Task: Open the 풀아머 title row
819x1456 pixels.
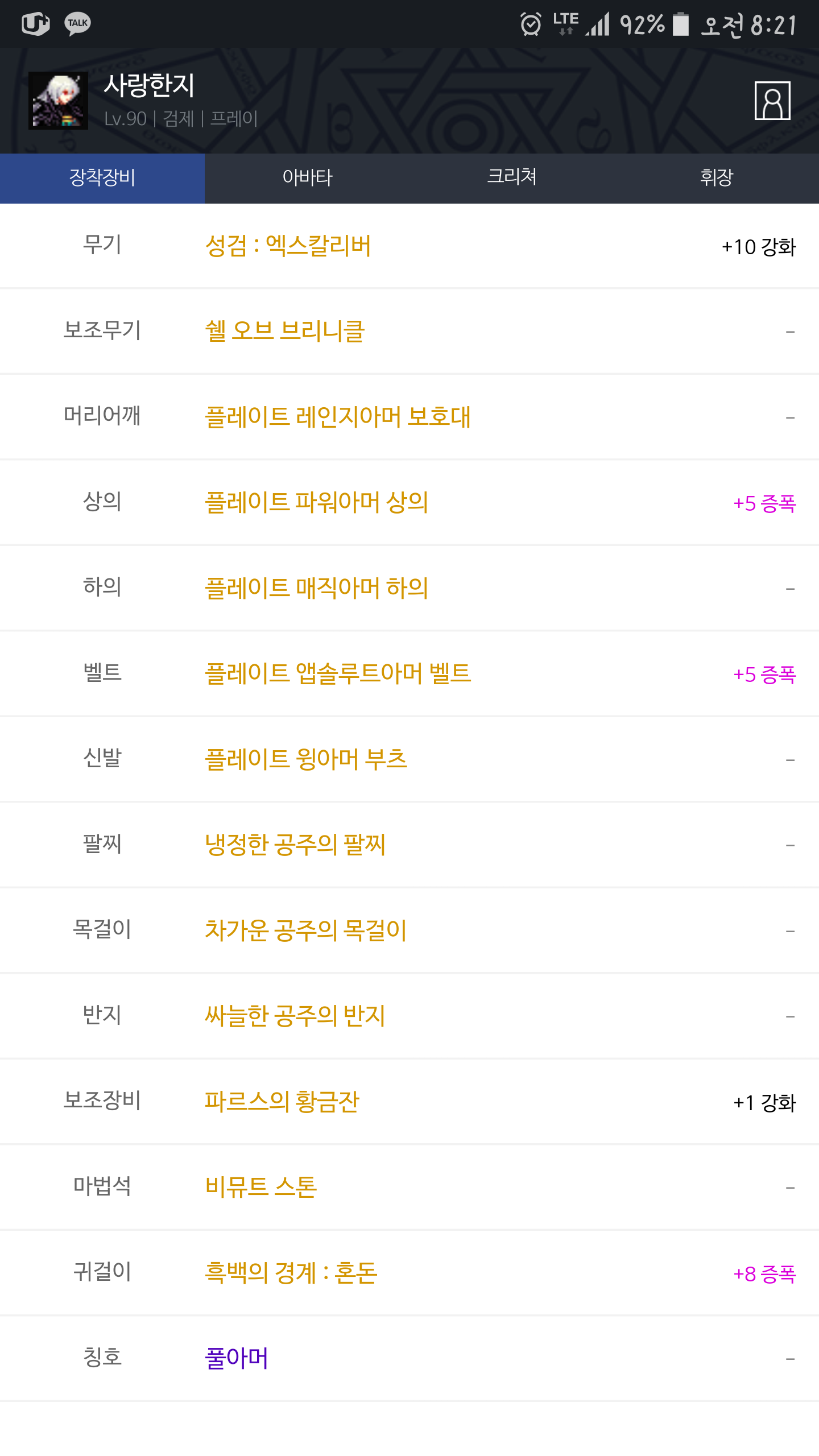Action: pos(409,1359)
